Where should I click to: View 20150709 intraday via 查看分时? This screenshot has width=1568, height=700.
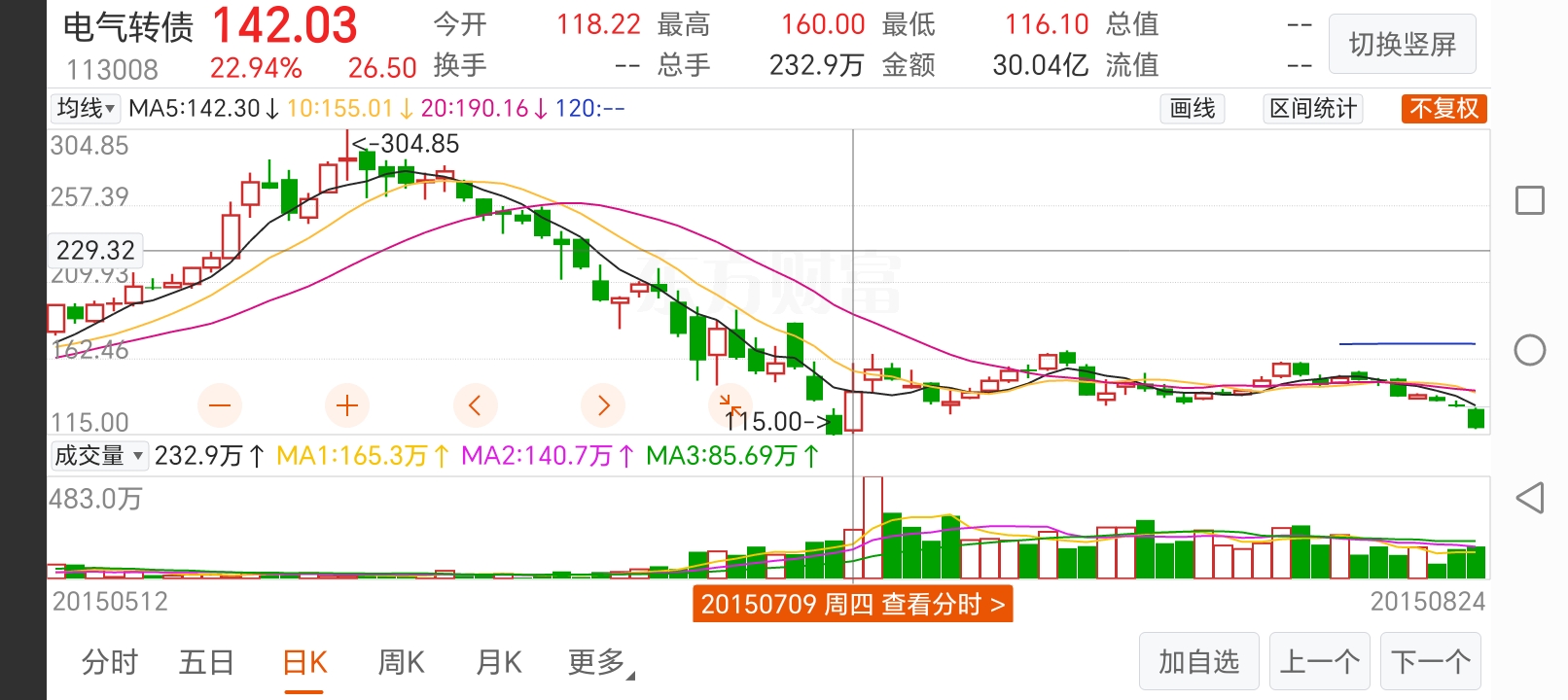coord(852,605)
